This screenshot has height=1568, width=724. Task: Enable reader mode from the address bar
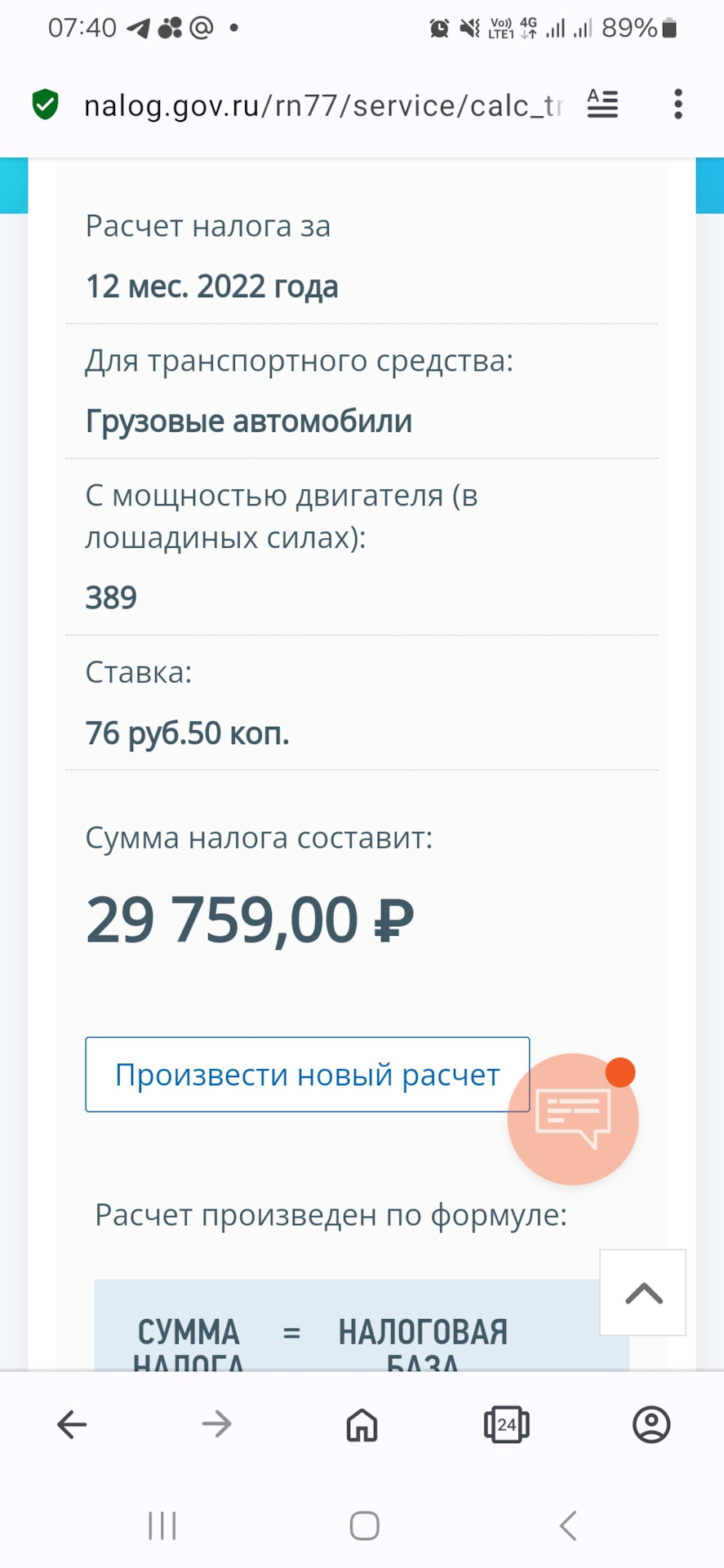point(602,105)
